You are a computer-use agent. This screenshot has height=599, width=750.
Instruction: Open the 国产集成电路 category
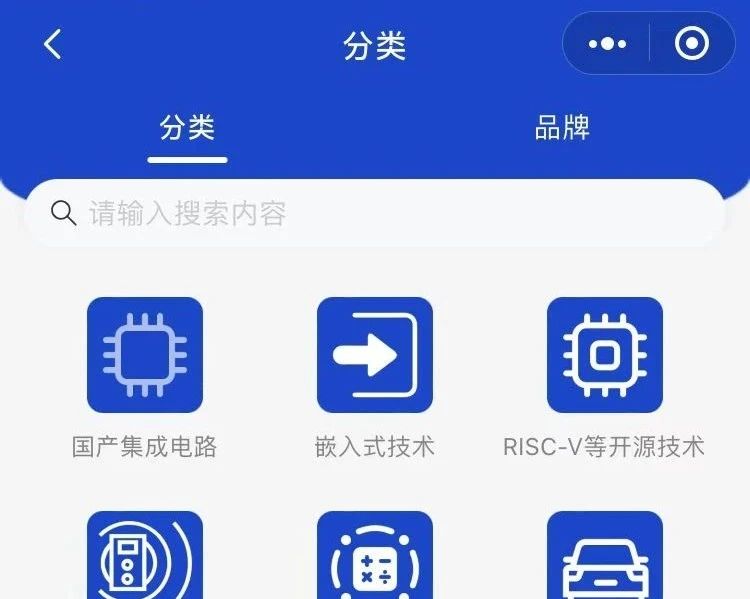coord(145,355)
